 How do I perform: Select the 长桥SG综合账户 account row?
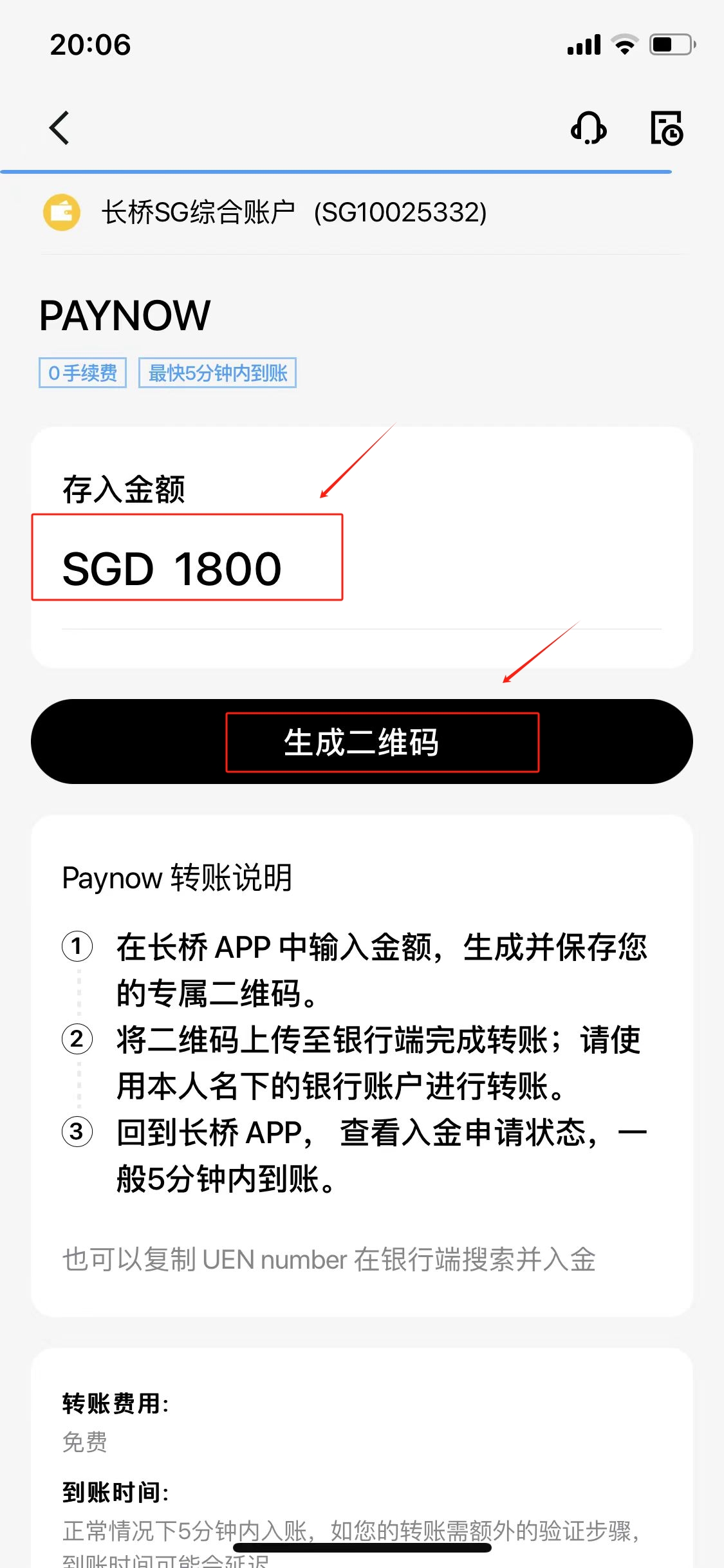(293, 212)
